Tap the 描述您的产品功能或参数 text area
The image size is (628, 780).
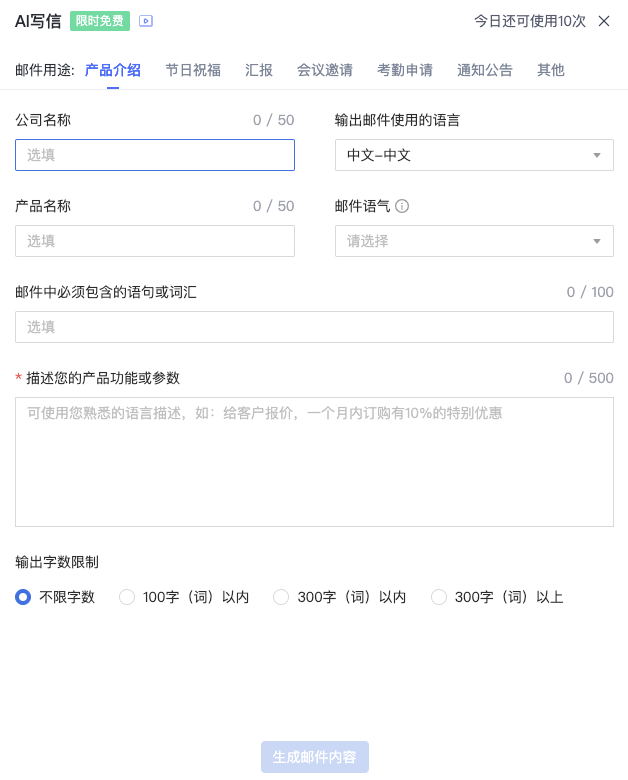tap(314, 462)
